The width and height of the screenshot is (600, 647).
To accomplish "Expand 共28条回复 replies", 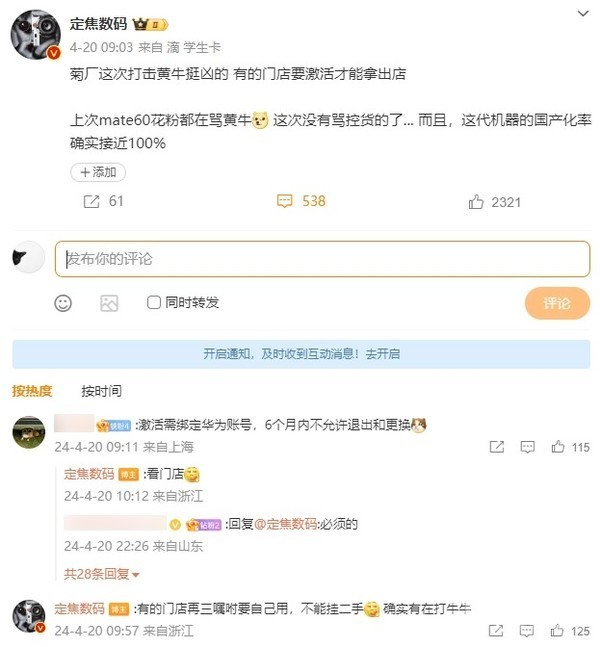I will coord(102,574).
